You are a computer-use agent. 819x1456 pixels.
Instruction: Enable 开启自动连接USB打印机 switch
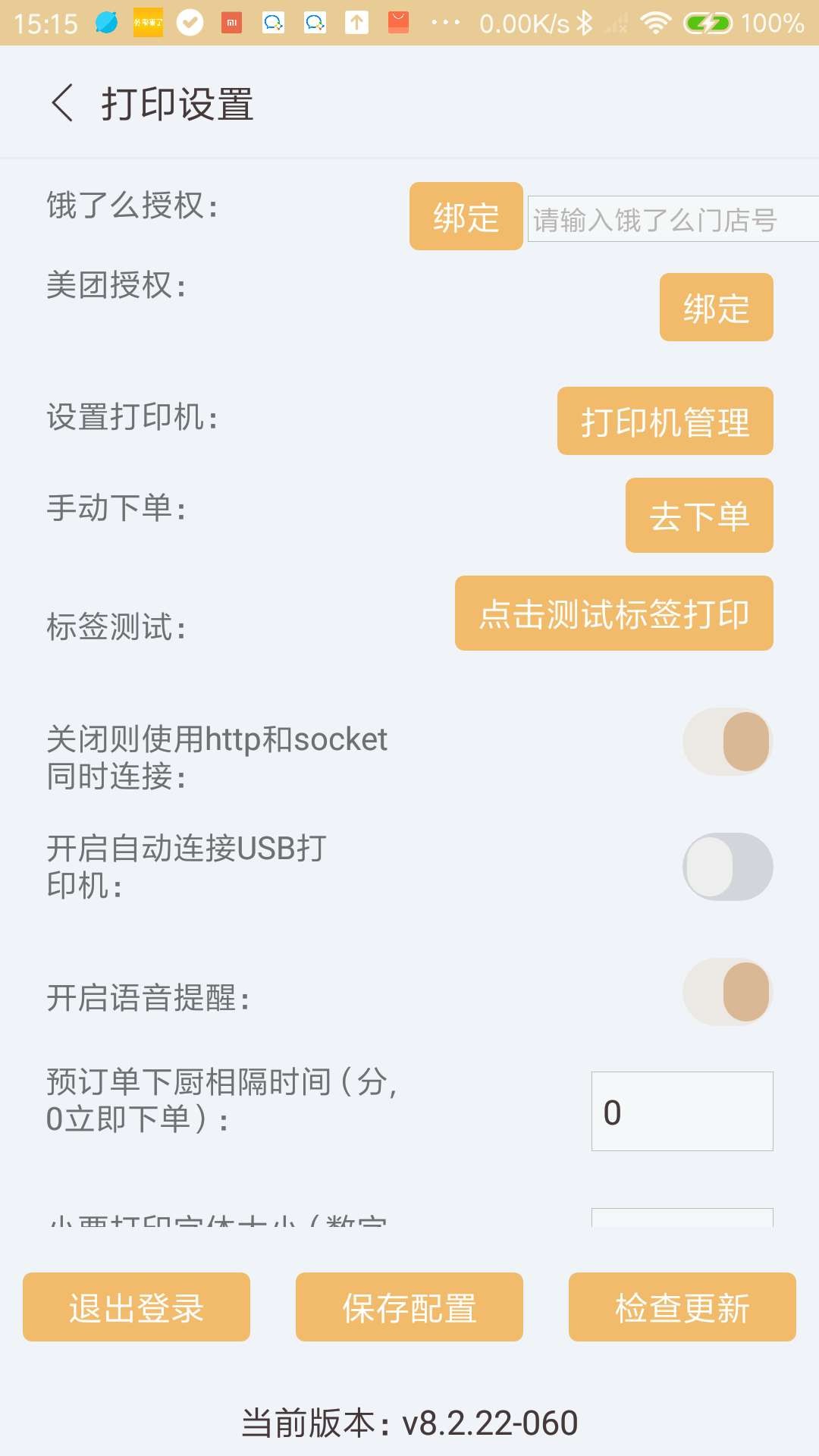click(727, 867)
